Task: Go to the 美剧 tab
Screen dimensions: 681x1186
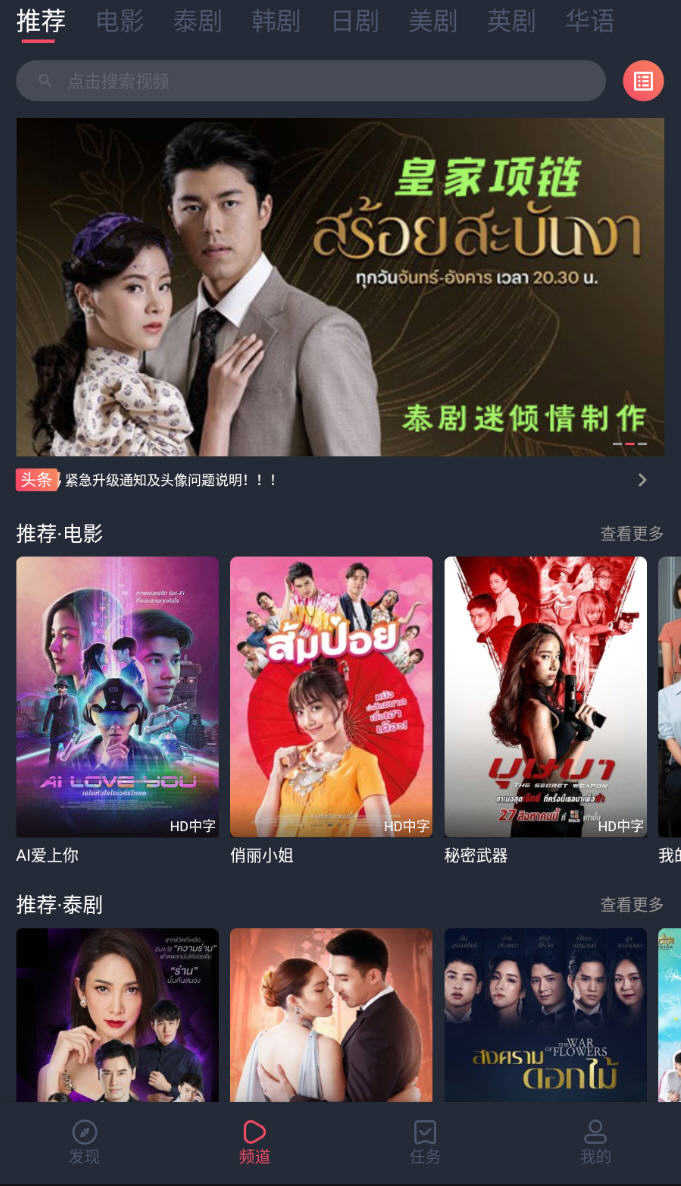Action: point(432,21)
